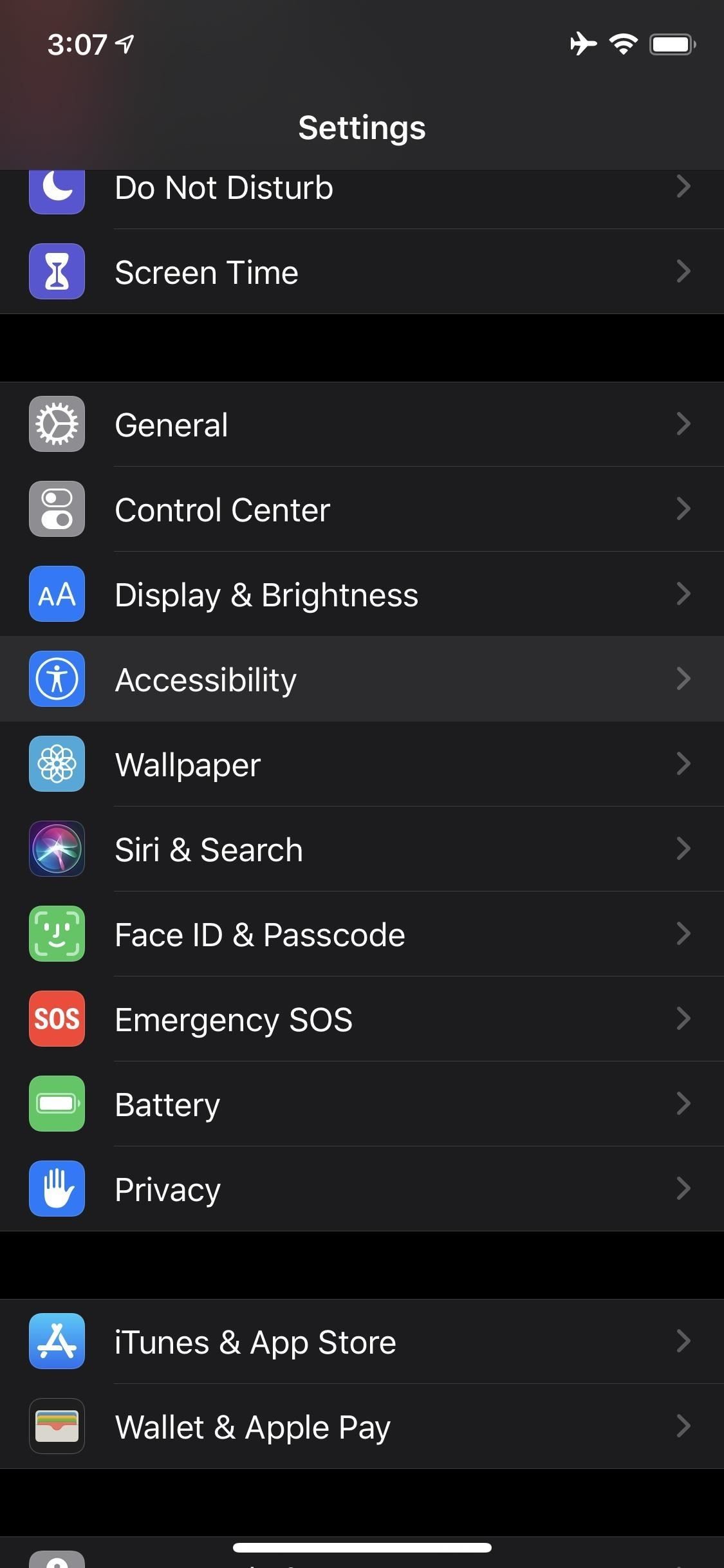The height and width of the screenshot is (1568, 724).
Task: Select the Screen Time row
Action: pos(360,272)
